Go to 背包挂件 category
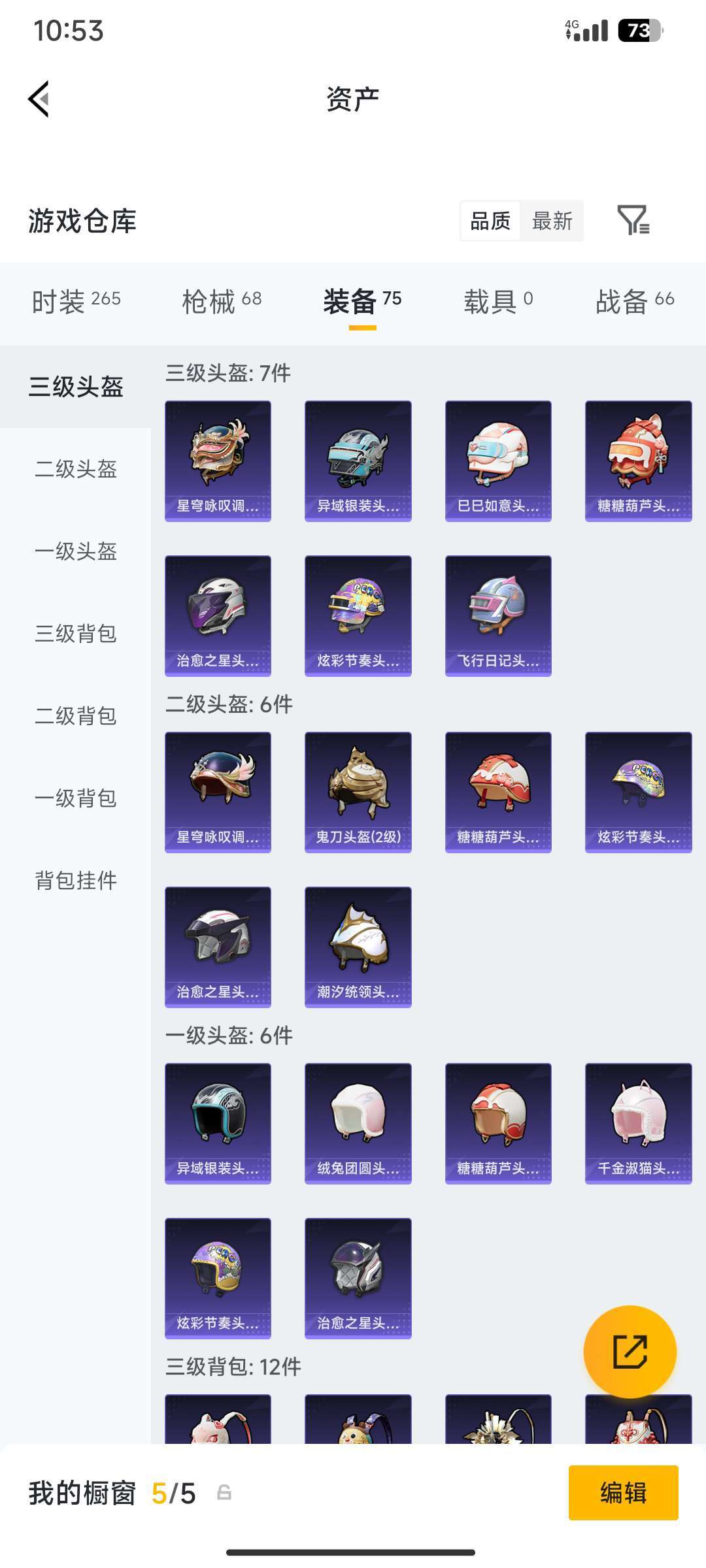This screenshot has width=706, height=1568. pos(76,881)
